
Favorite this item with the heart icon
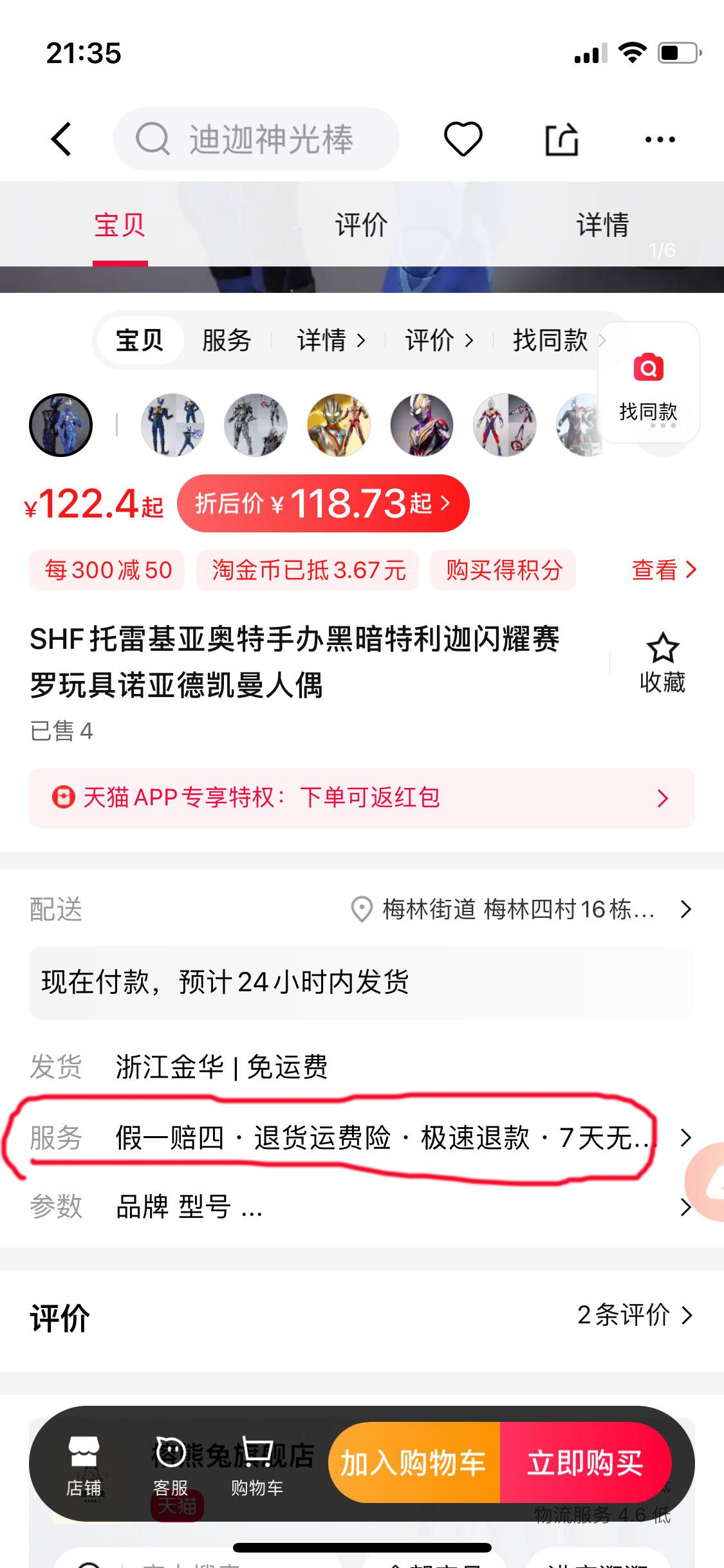click(x=463, y=139)
